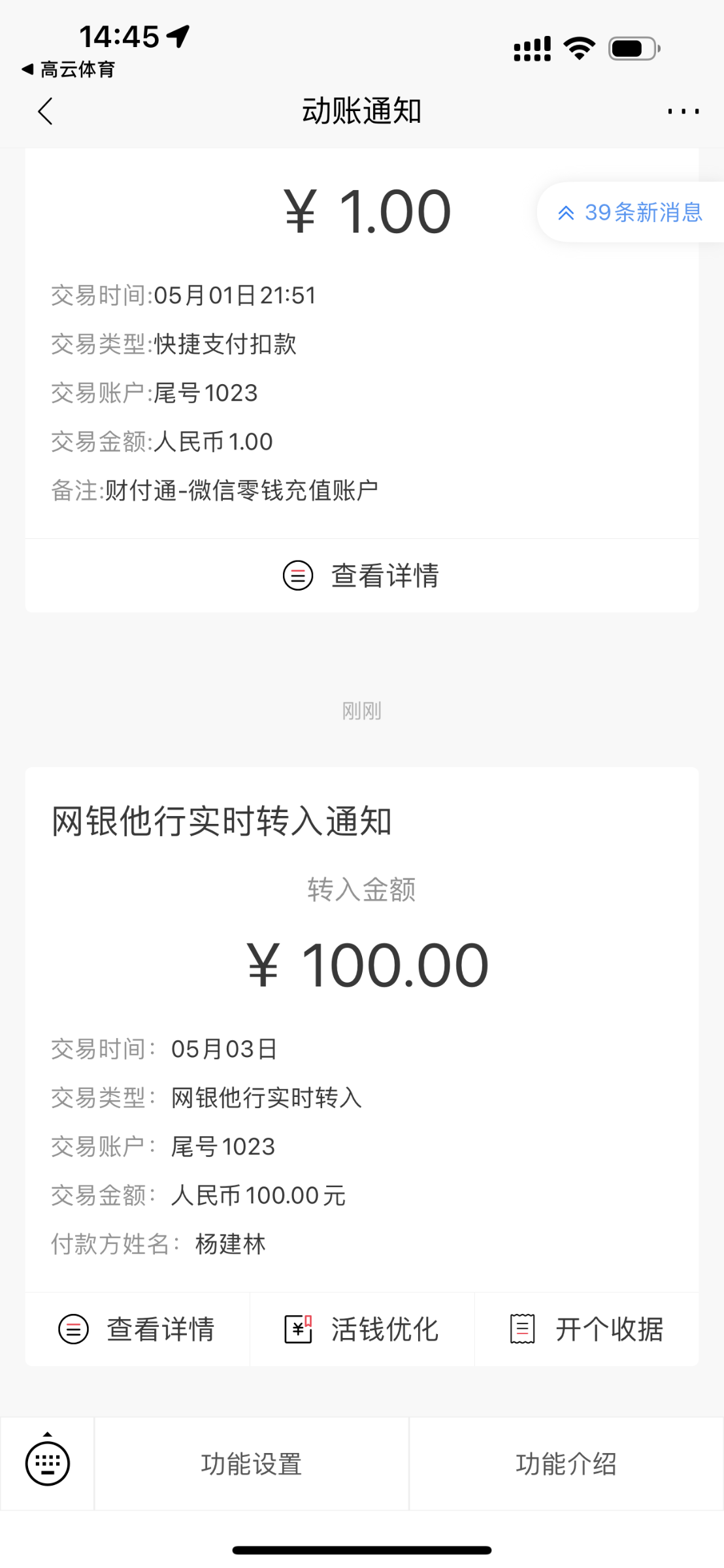Return to the 高云体育 app

(68, 69)
